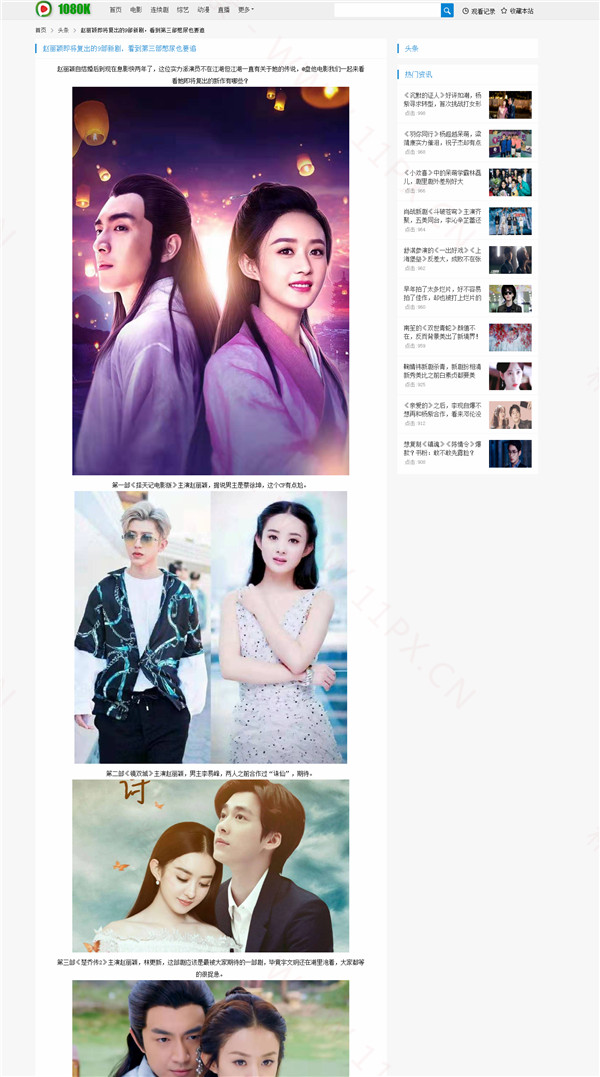Open the《一出好戏》《上海堡垒》article
Image resolution: width=600 pixels, height=1077 pixels.
(x=442, y=254)
